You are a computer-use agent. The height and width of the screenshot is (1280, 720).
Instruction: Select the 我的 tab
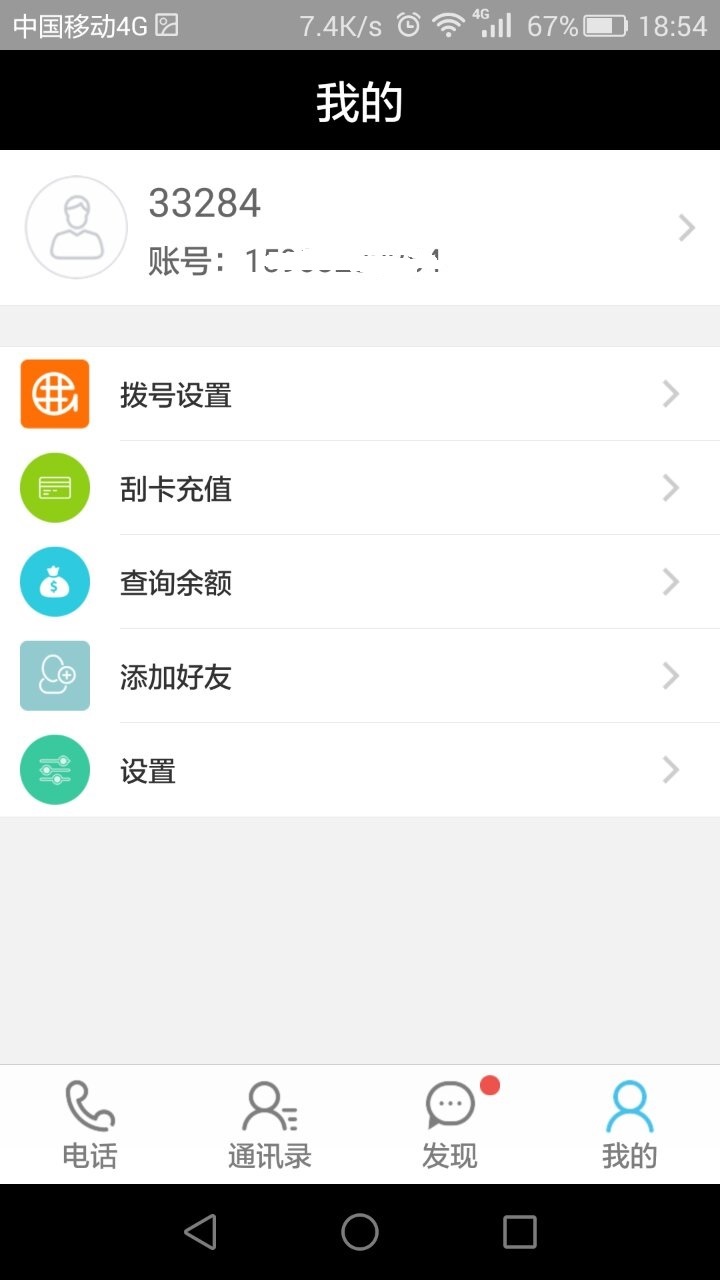(x=630, y=1125)
